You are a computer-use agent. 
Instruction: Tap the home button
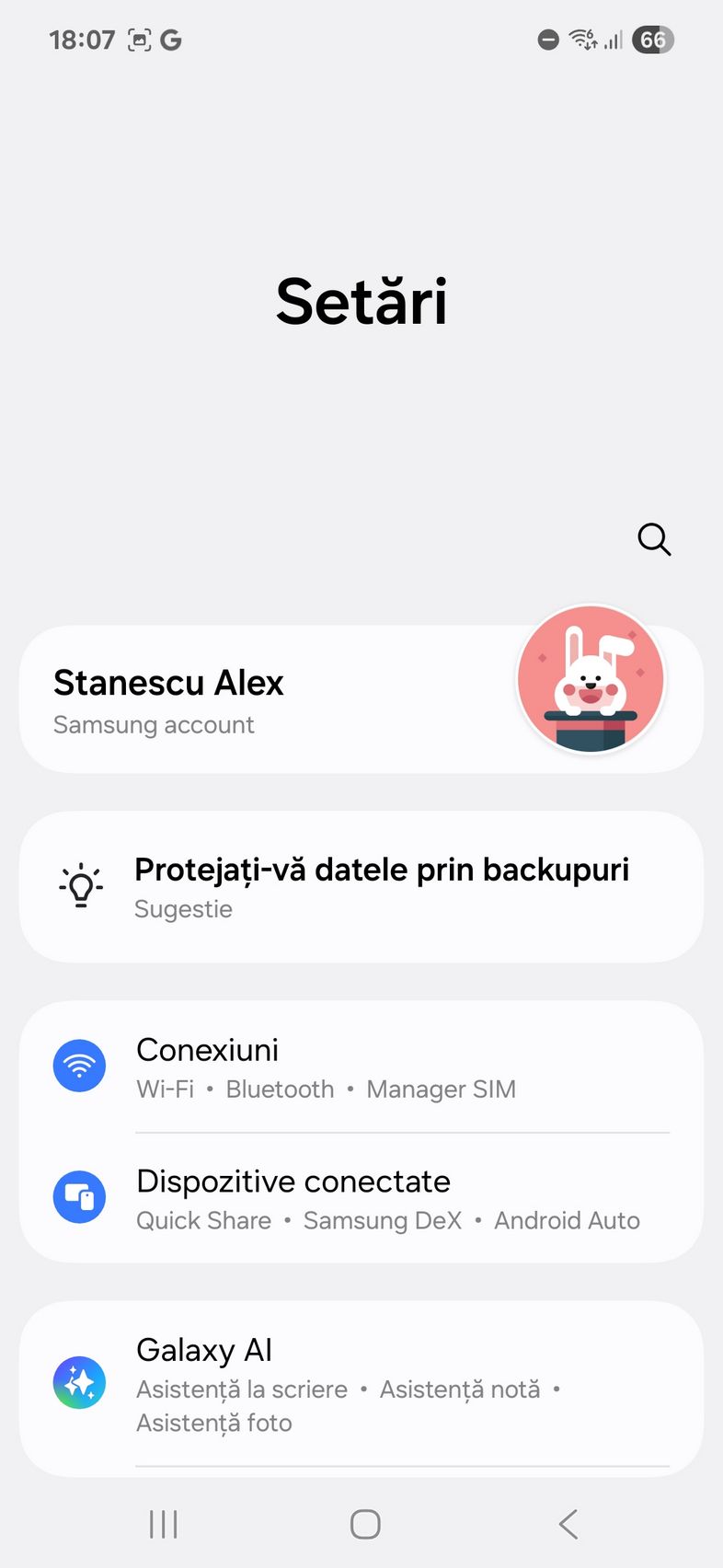click(x=365, y=1524)
